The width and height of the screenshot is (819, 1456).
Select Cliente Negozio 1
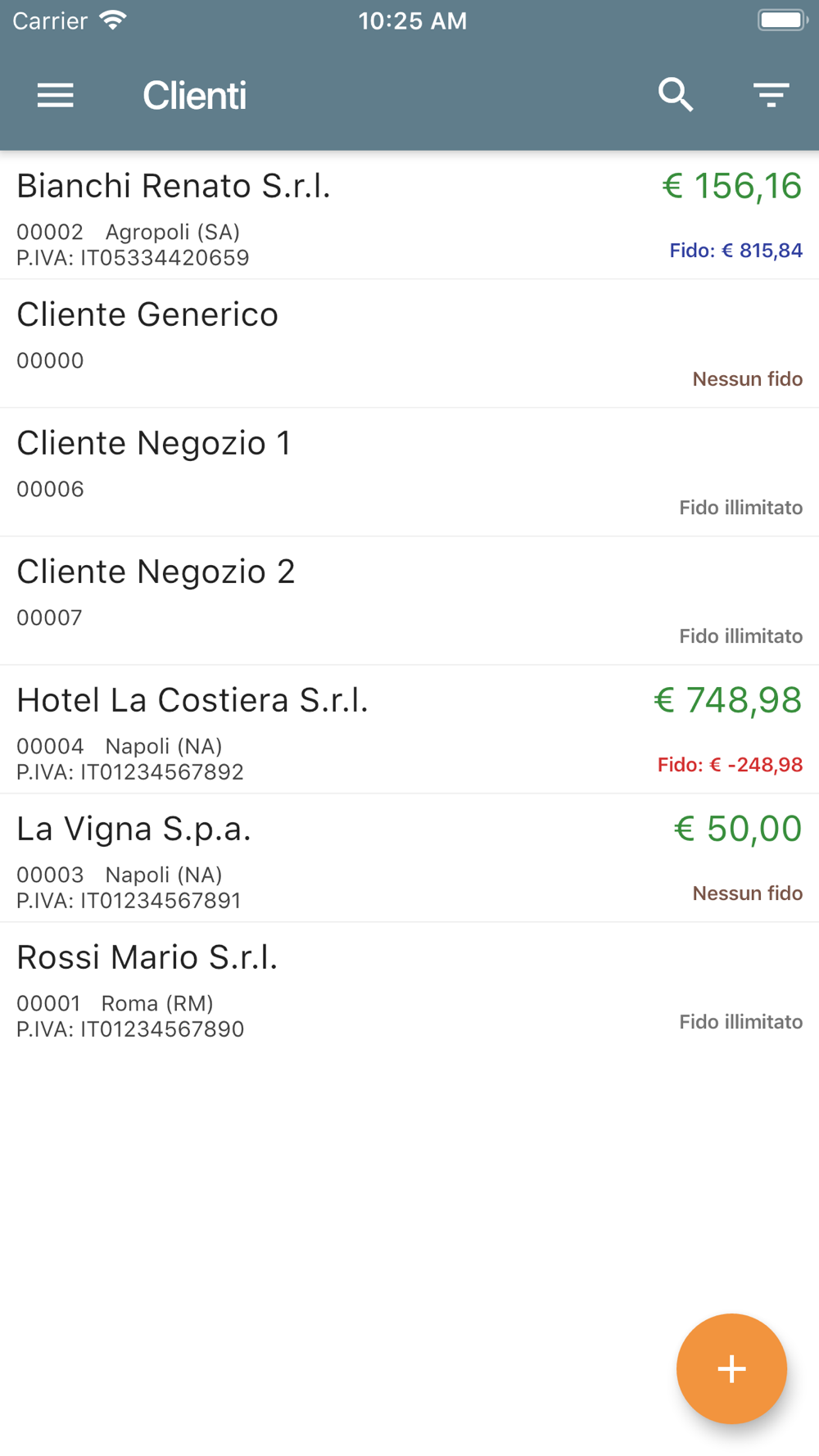(x=409, y=473)
